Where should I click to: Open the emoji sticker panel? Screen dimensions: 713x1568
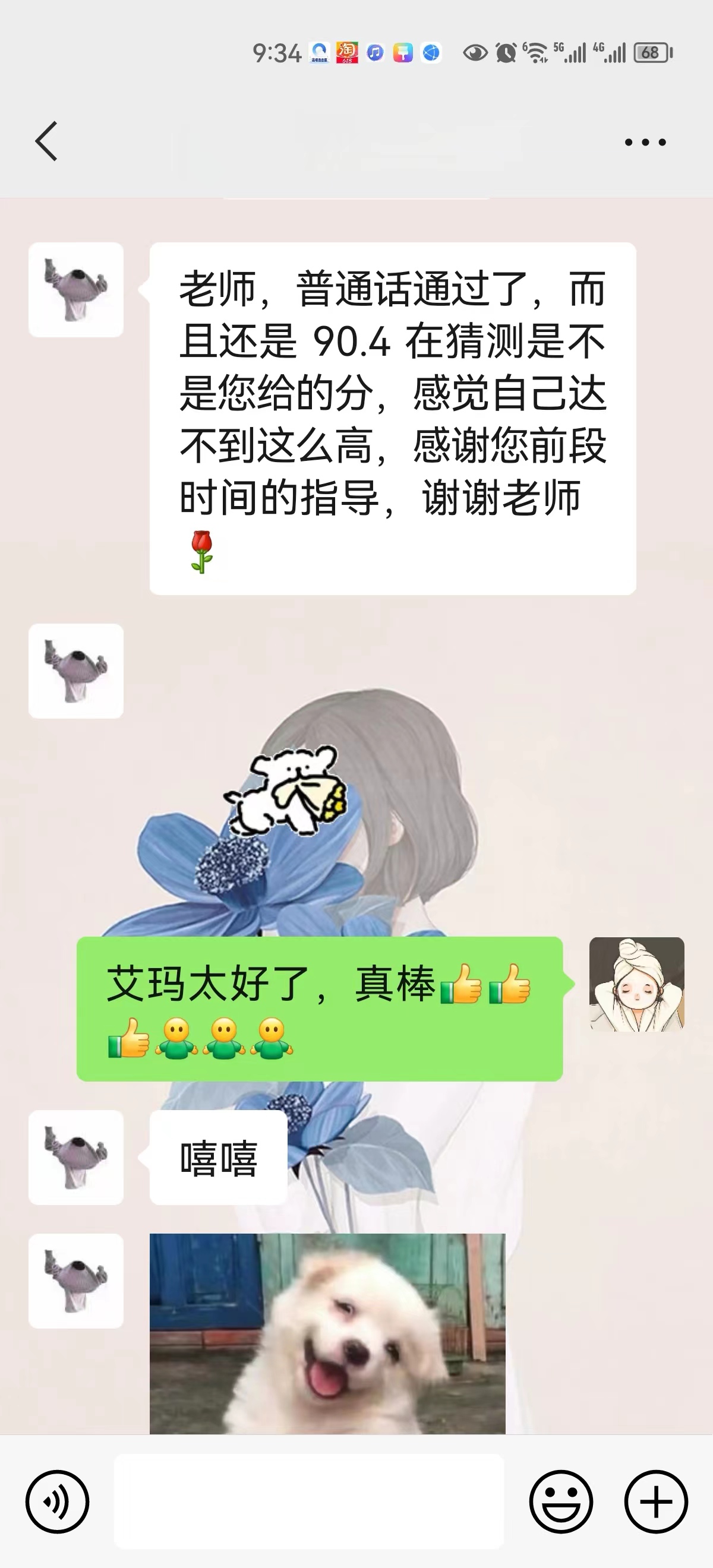pyautogui.click(x=560, y=1501)
